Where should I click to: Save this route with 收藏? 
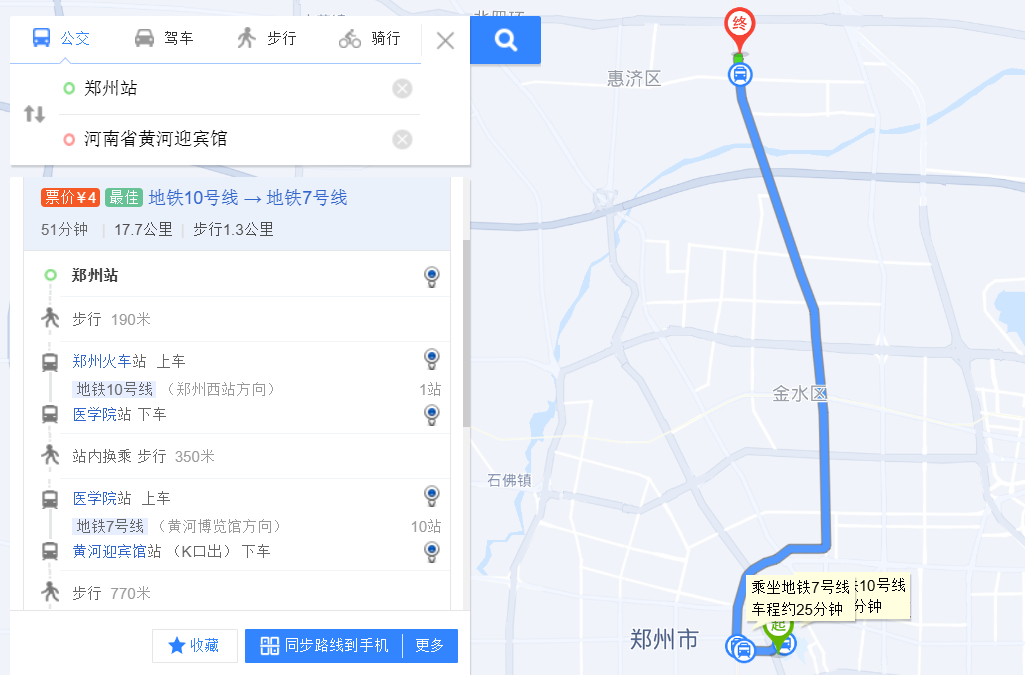tap(194, 646)
